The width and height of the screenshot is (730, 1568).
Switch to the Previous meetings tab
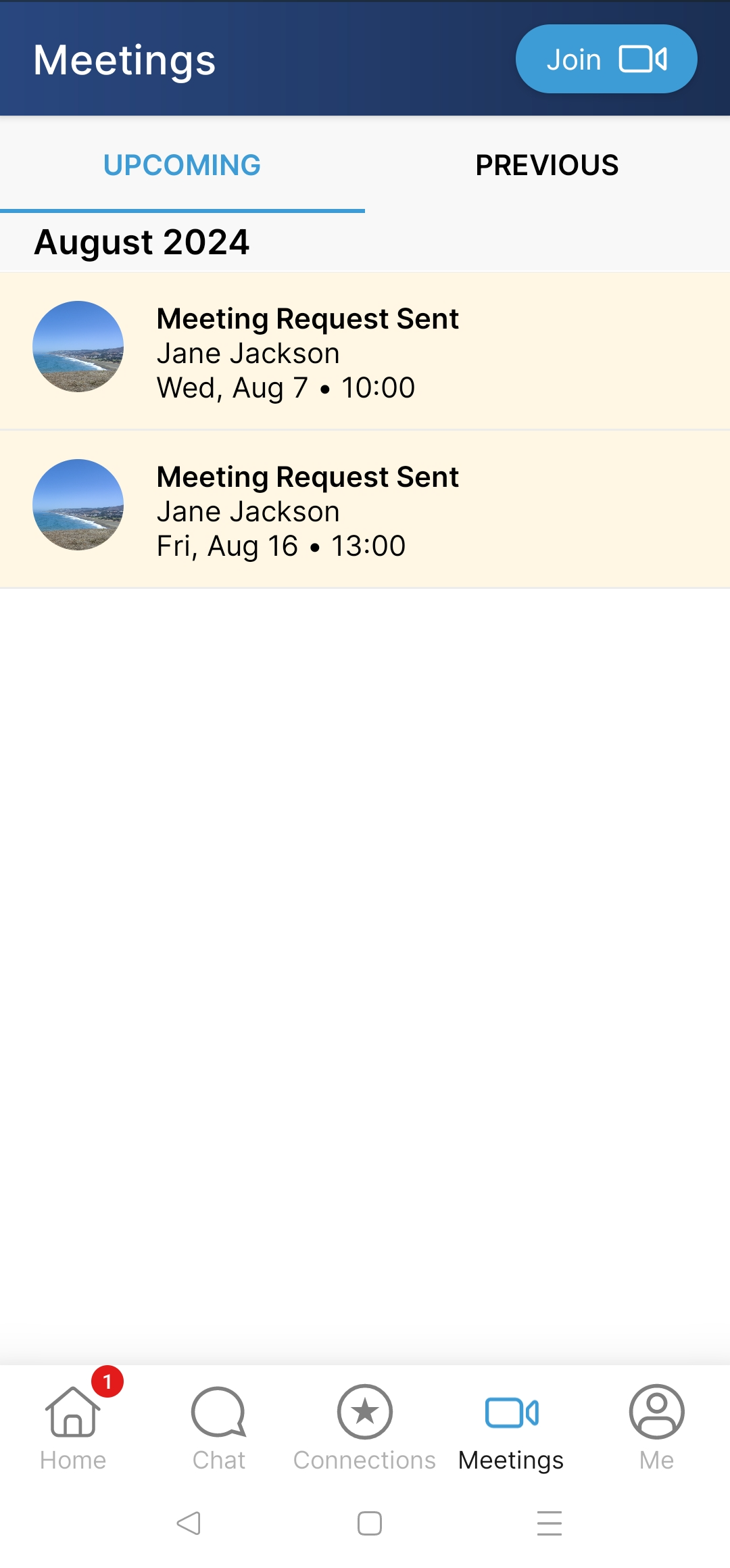pos(547,166)
